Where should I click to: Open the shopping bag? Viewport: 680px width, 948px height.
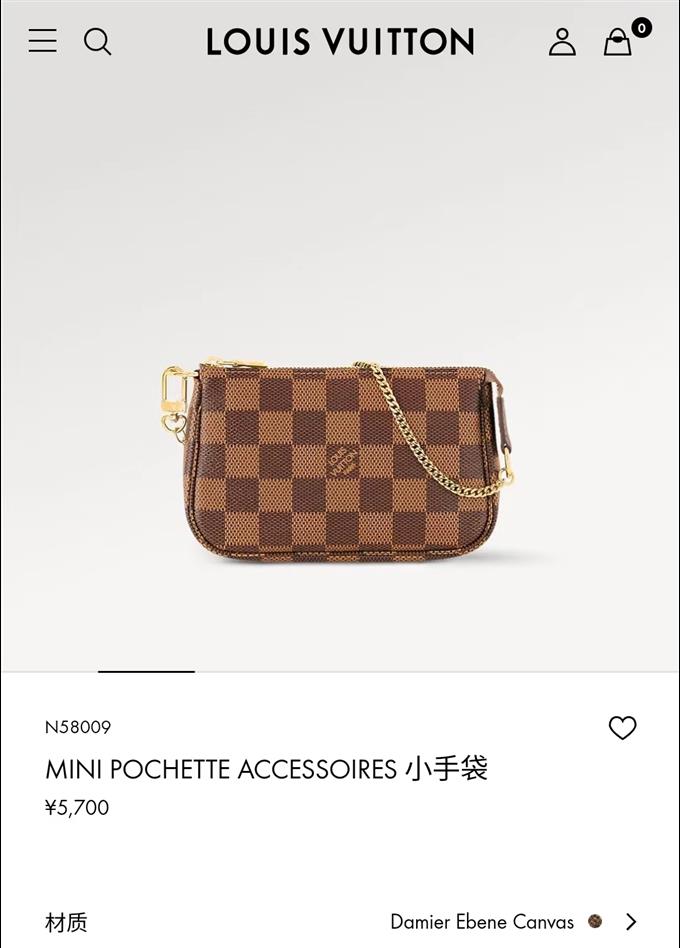click(x=618, y=42)
